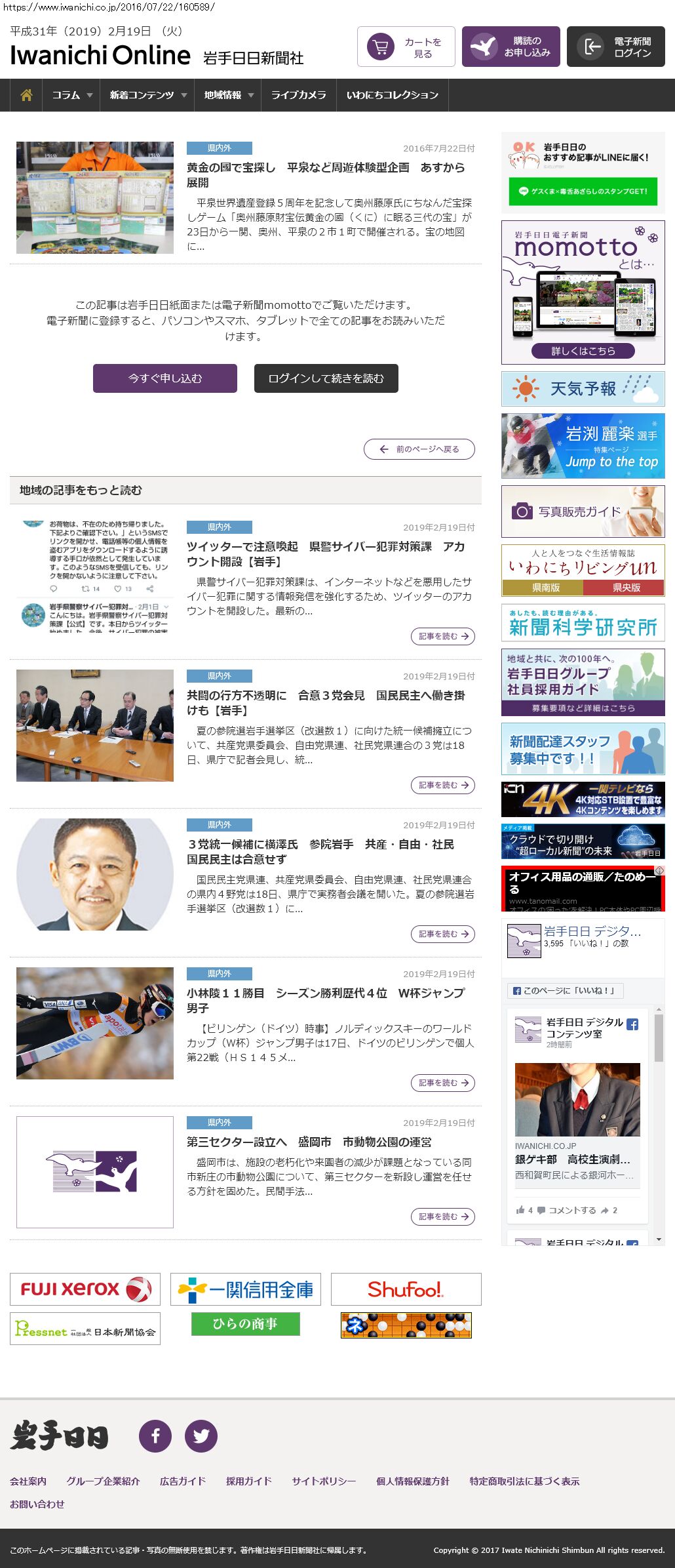
Task: Return with 前のページへ戻る
Action: [x=419, y=449]
